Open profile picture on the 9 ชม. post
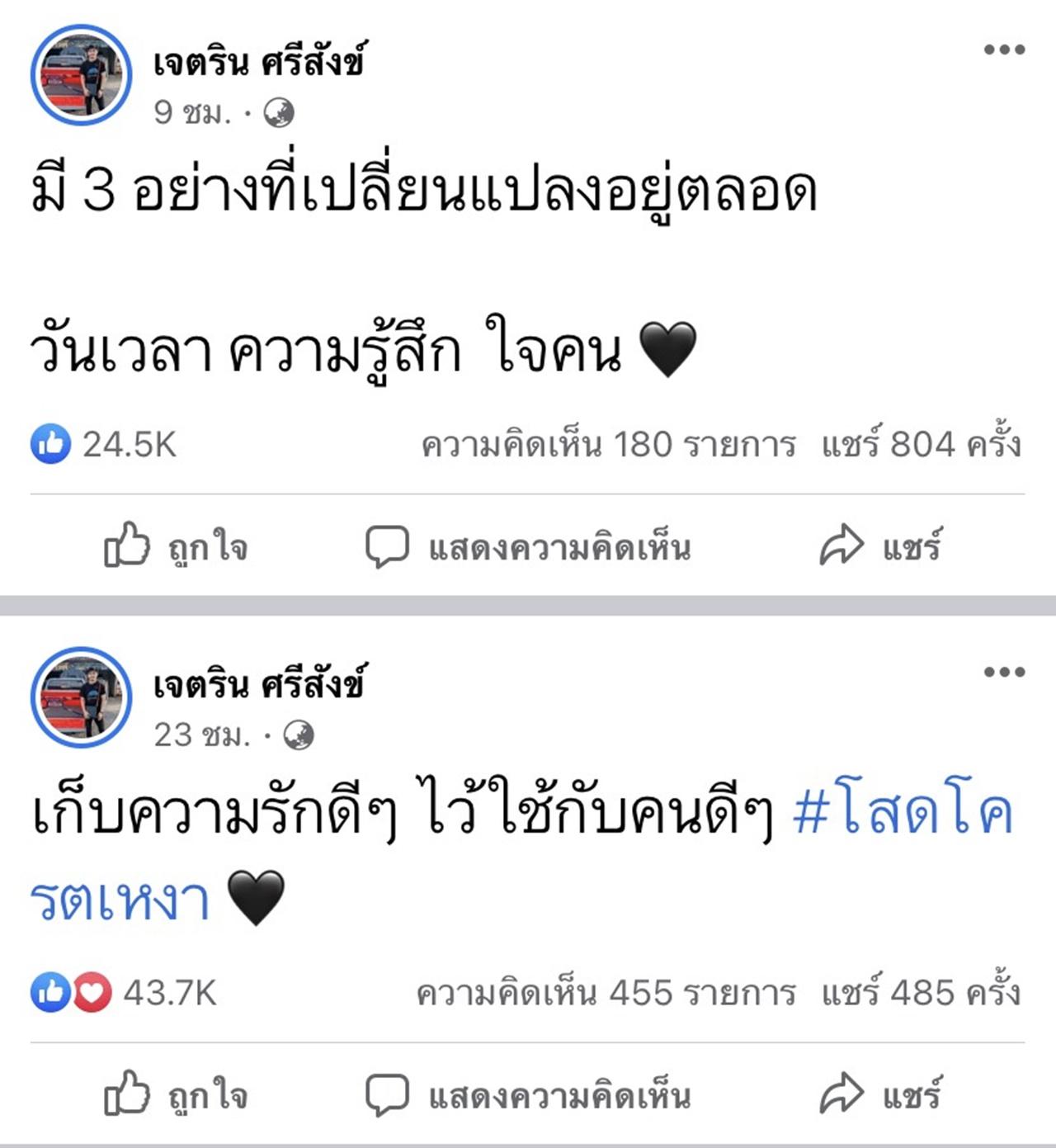 pos(81,75)
